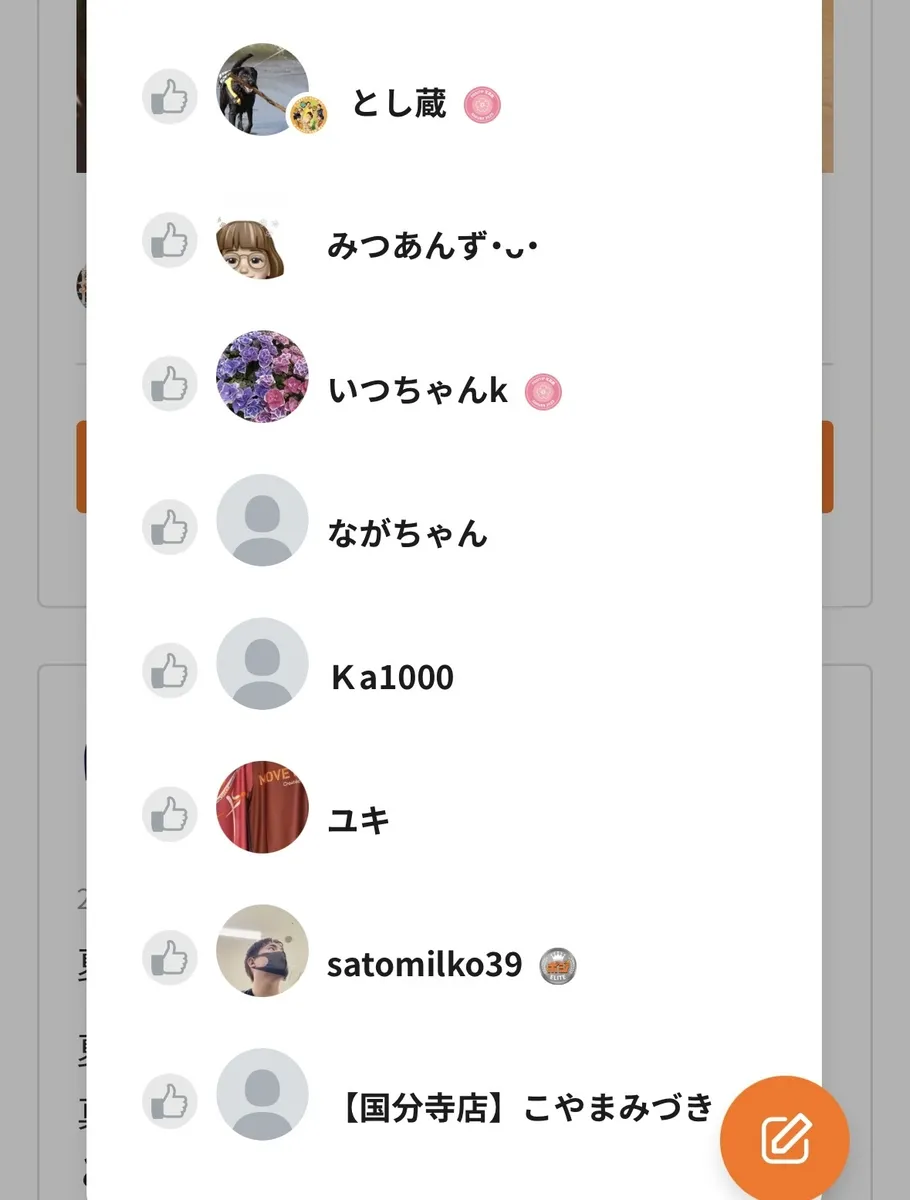Open とし蔵's profile from the likes list
The width and height of the screenshot is (910, 1200).
coord(398,104)
